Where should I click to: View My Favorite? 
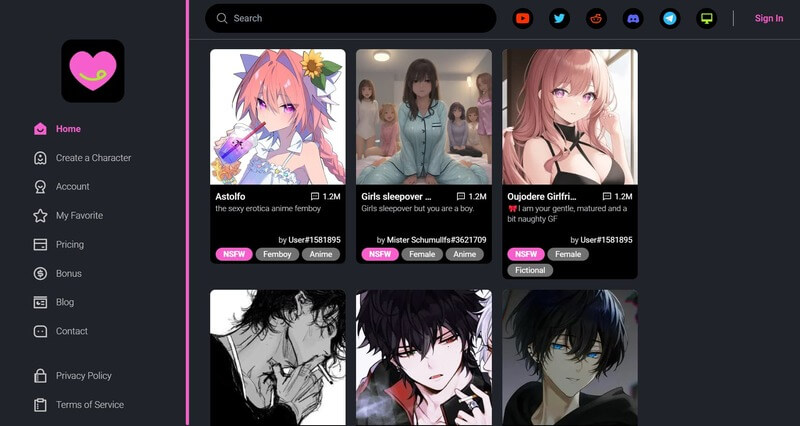(79, 216)
